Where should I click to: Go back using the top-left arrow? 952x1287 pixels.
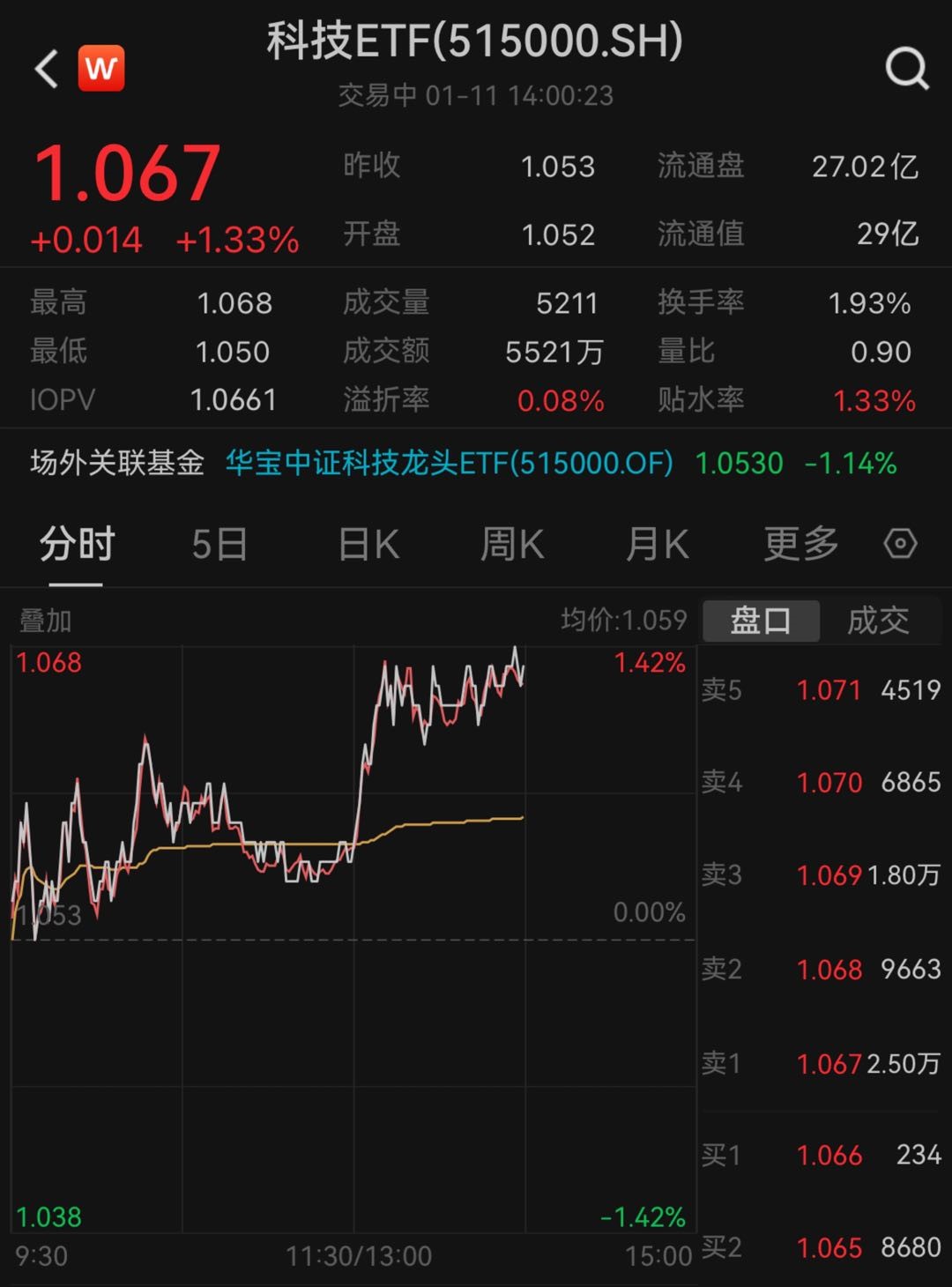[47, 69]
